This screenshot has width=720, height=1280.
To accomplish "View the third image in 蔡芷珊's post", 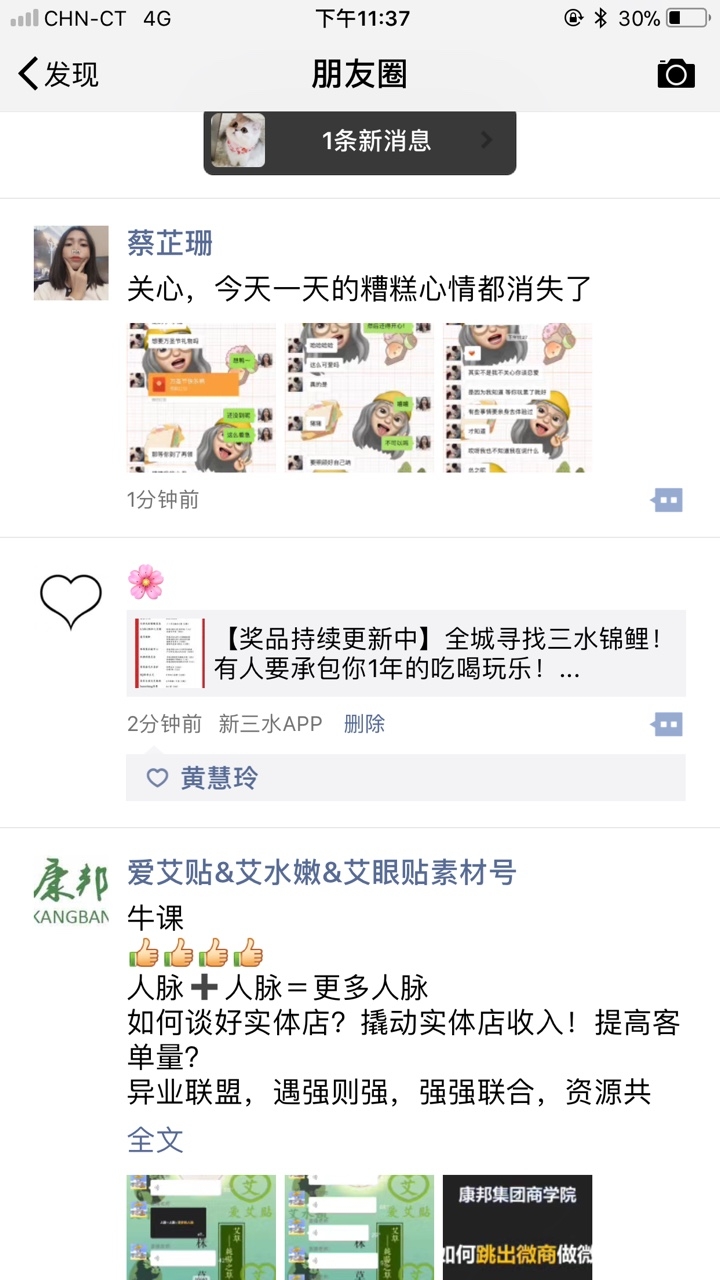I will click(517, 397).
